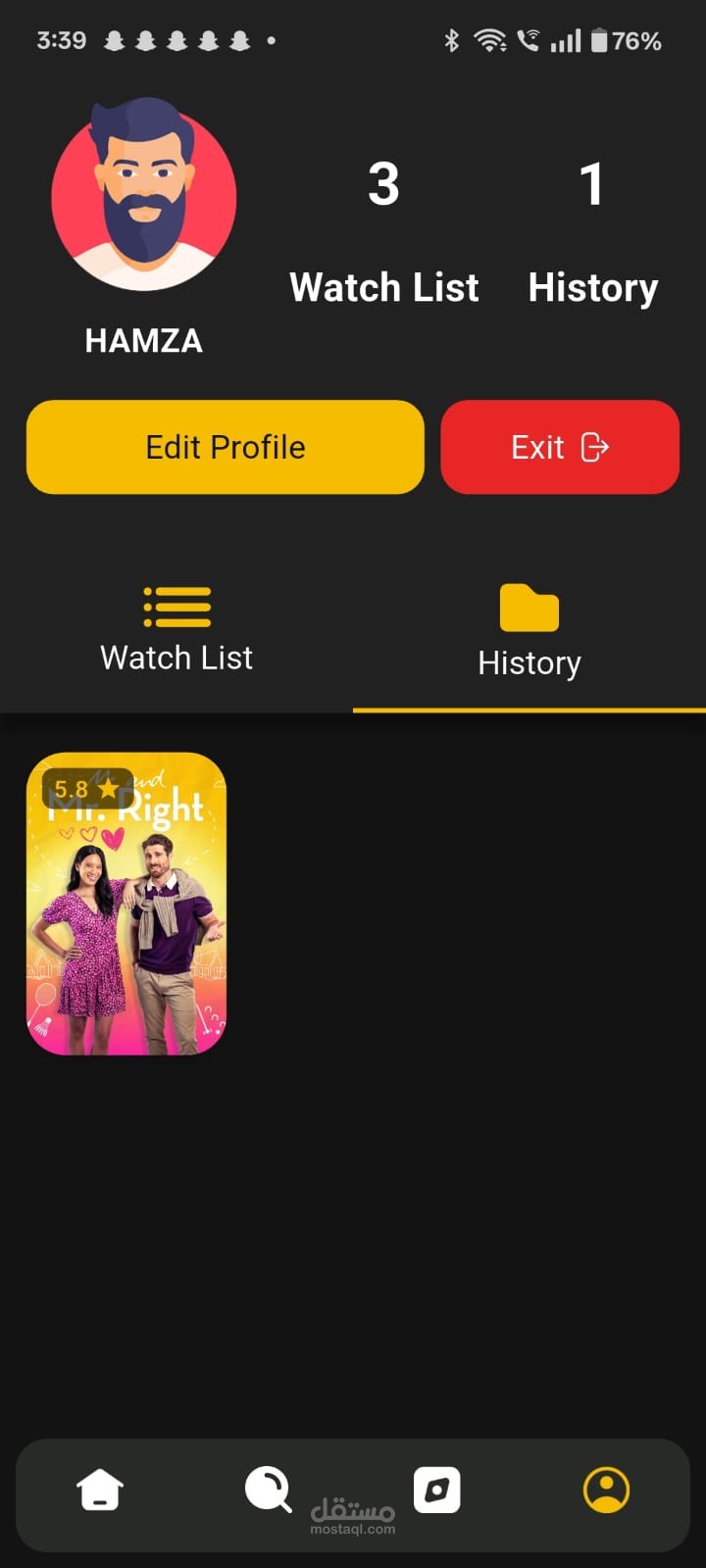Screen dimensions: 706x1568
Task: Go to the home tab in bottom bar
Action: 100,1491
